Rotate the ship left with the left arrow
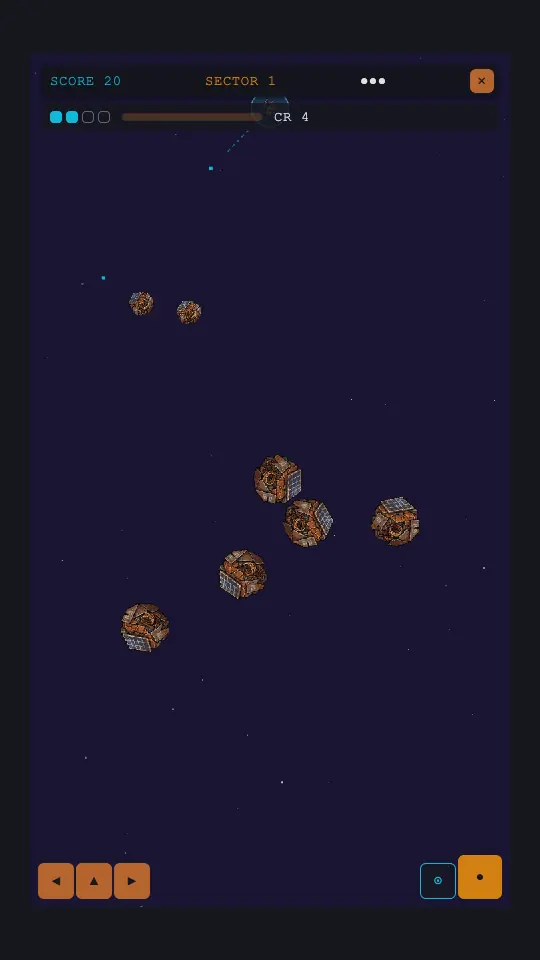540x960 pixels. click(56, 881)
